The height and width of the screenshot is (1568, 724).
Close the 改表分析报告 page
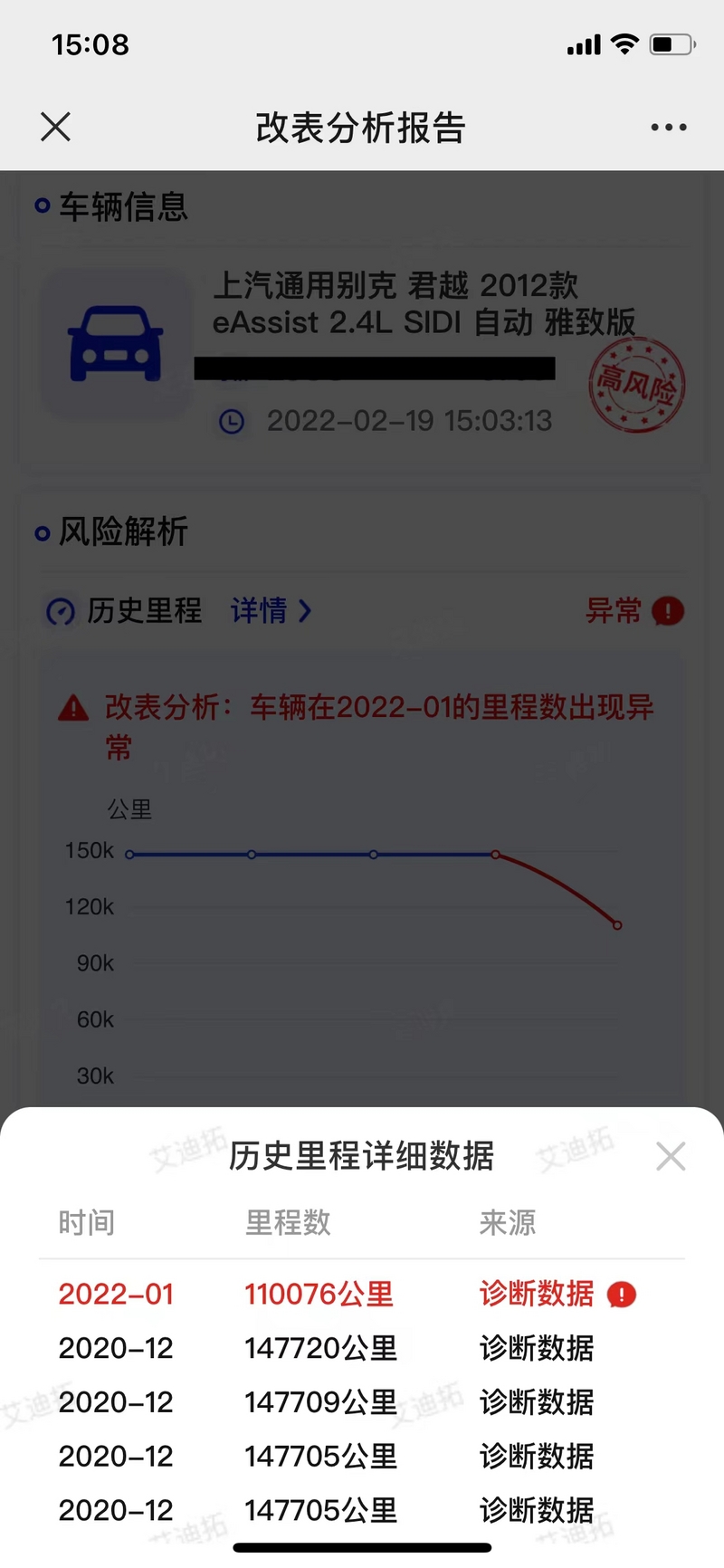(56, 127)
